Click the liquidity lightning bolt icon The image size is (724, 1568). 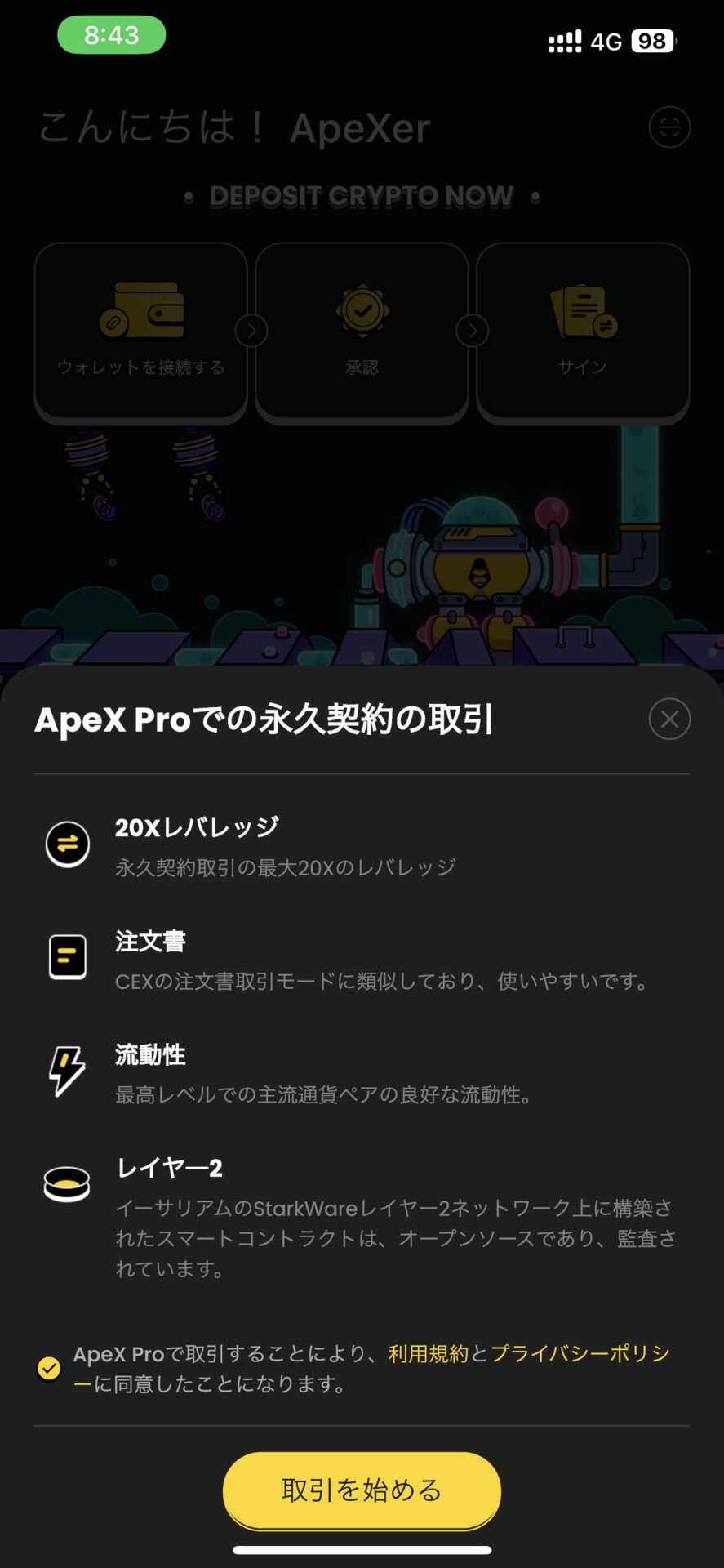tap(69, 1071)
